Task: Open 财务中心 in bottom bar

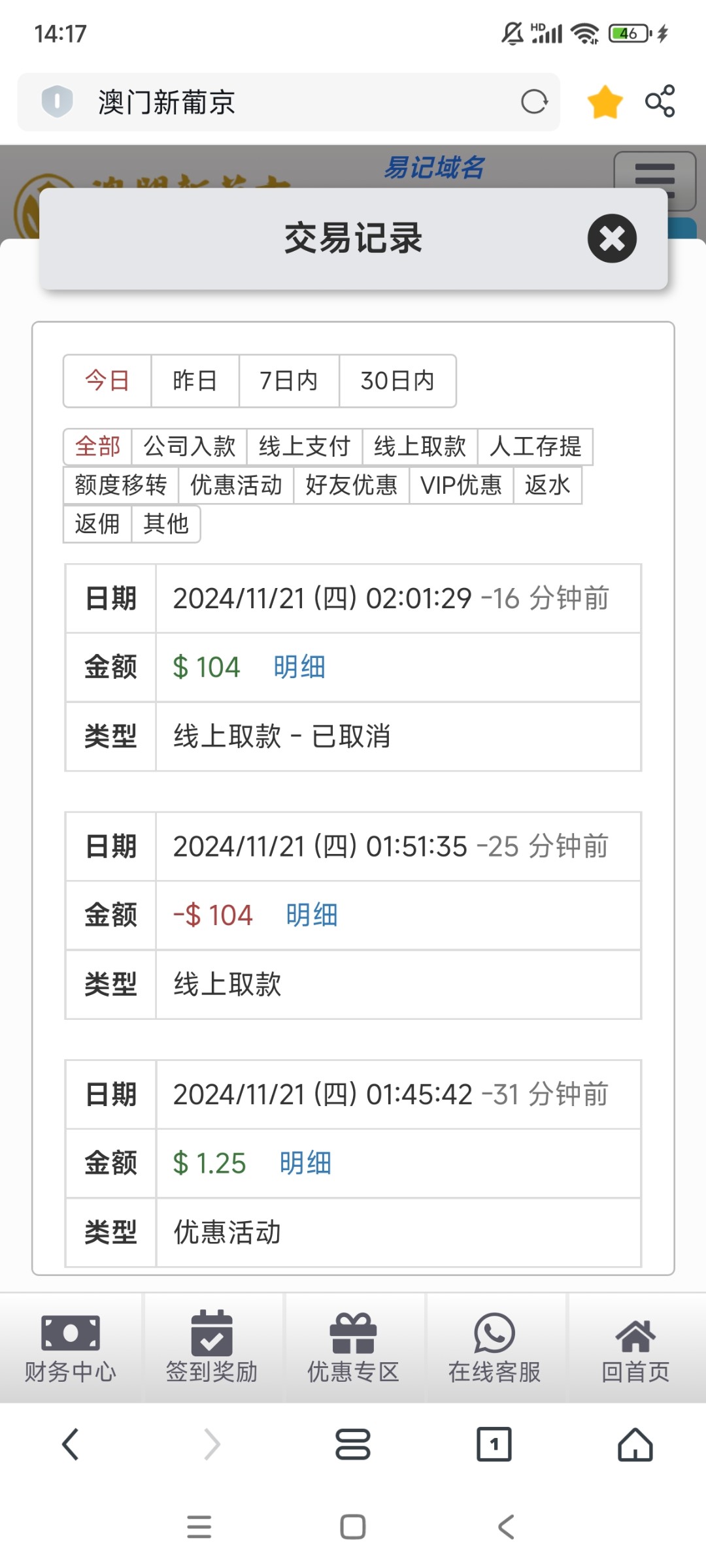Action: [x=71, y=1348]
